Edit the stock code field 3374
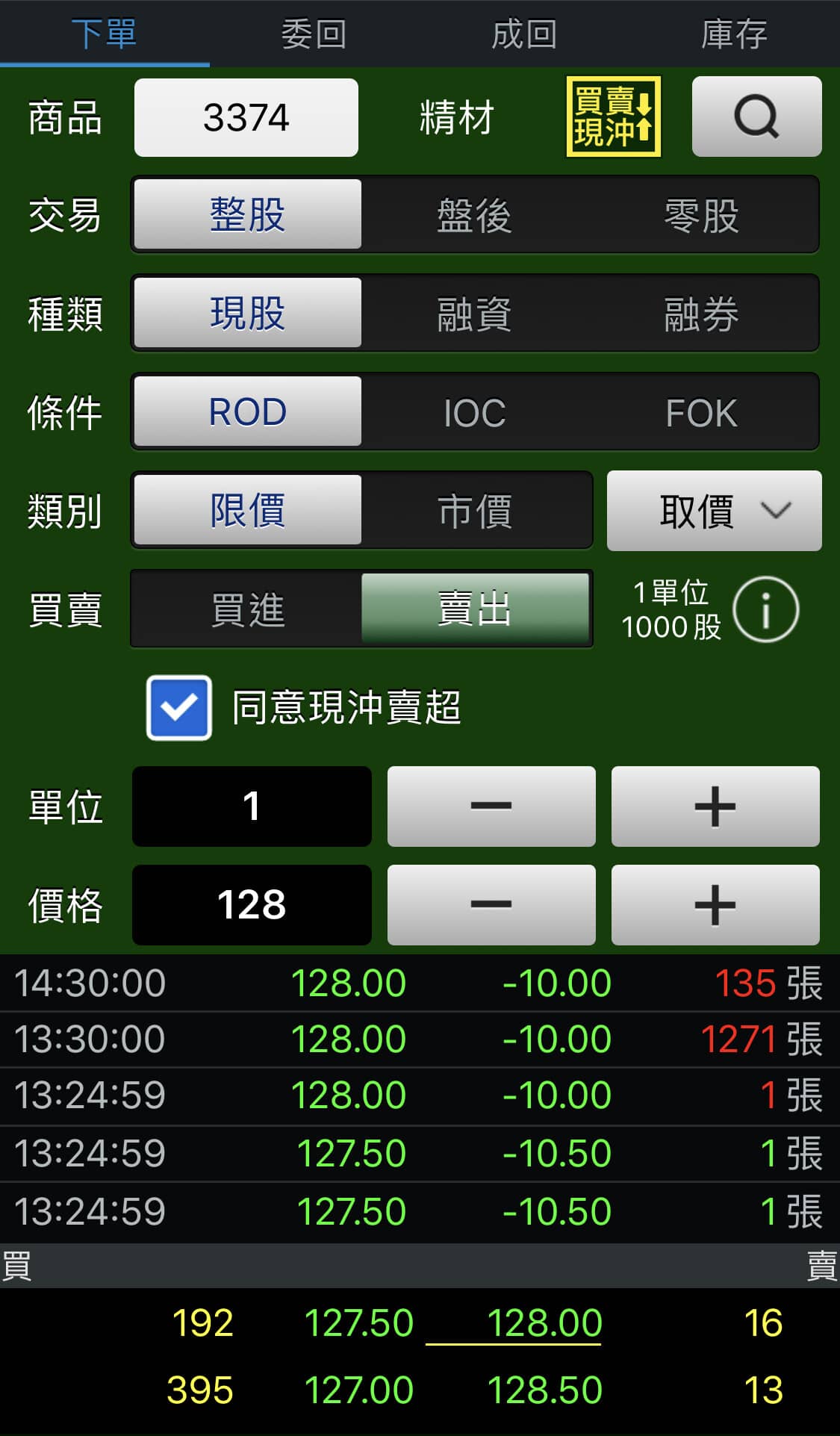Viewport: 840px width, 1436px height. pyautogui.click(x=246, y=117)
